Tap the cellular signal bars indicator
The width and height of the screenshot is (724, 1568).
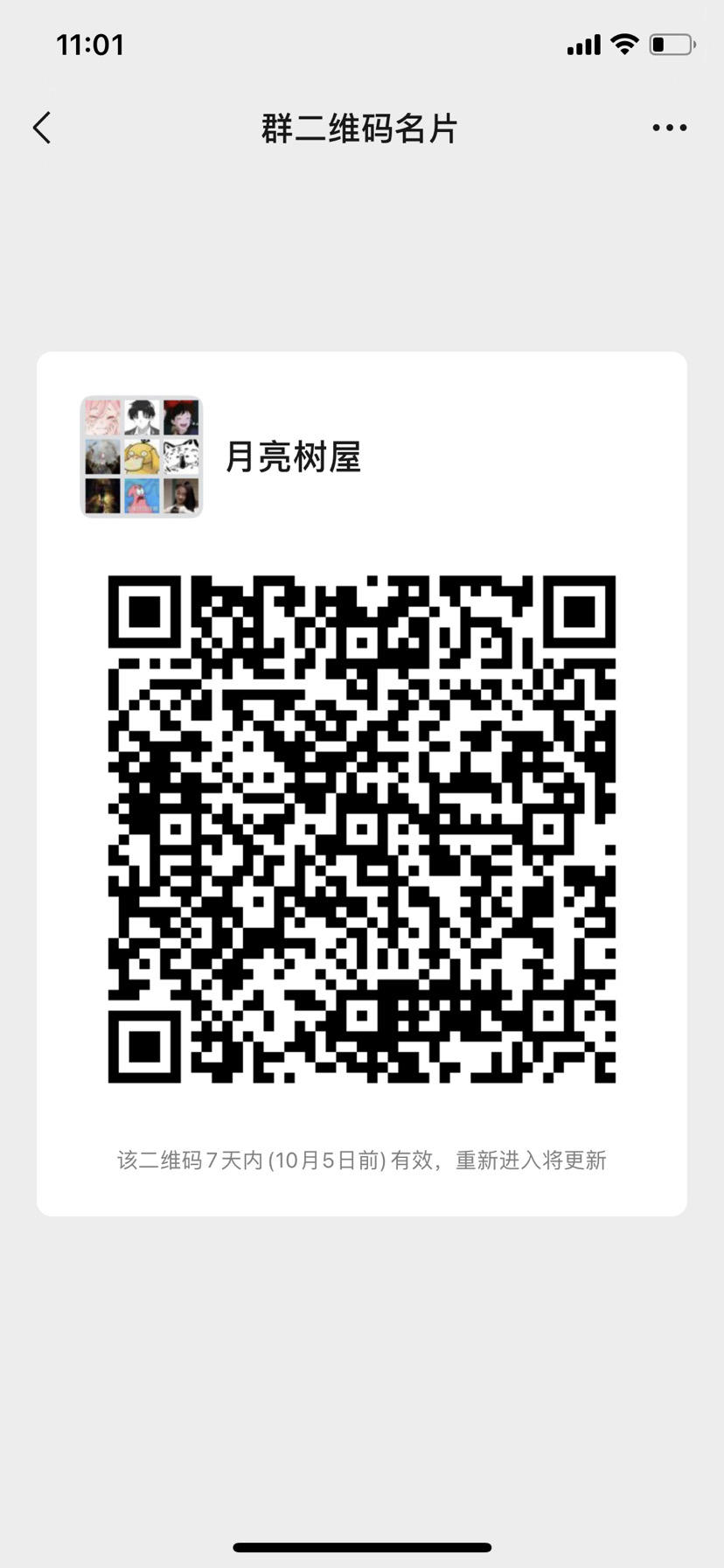(582, 45)
